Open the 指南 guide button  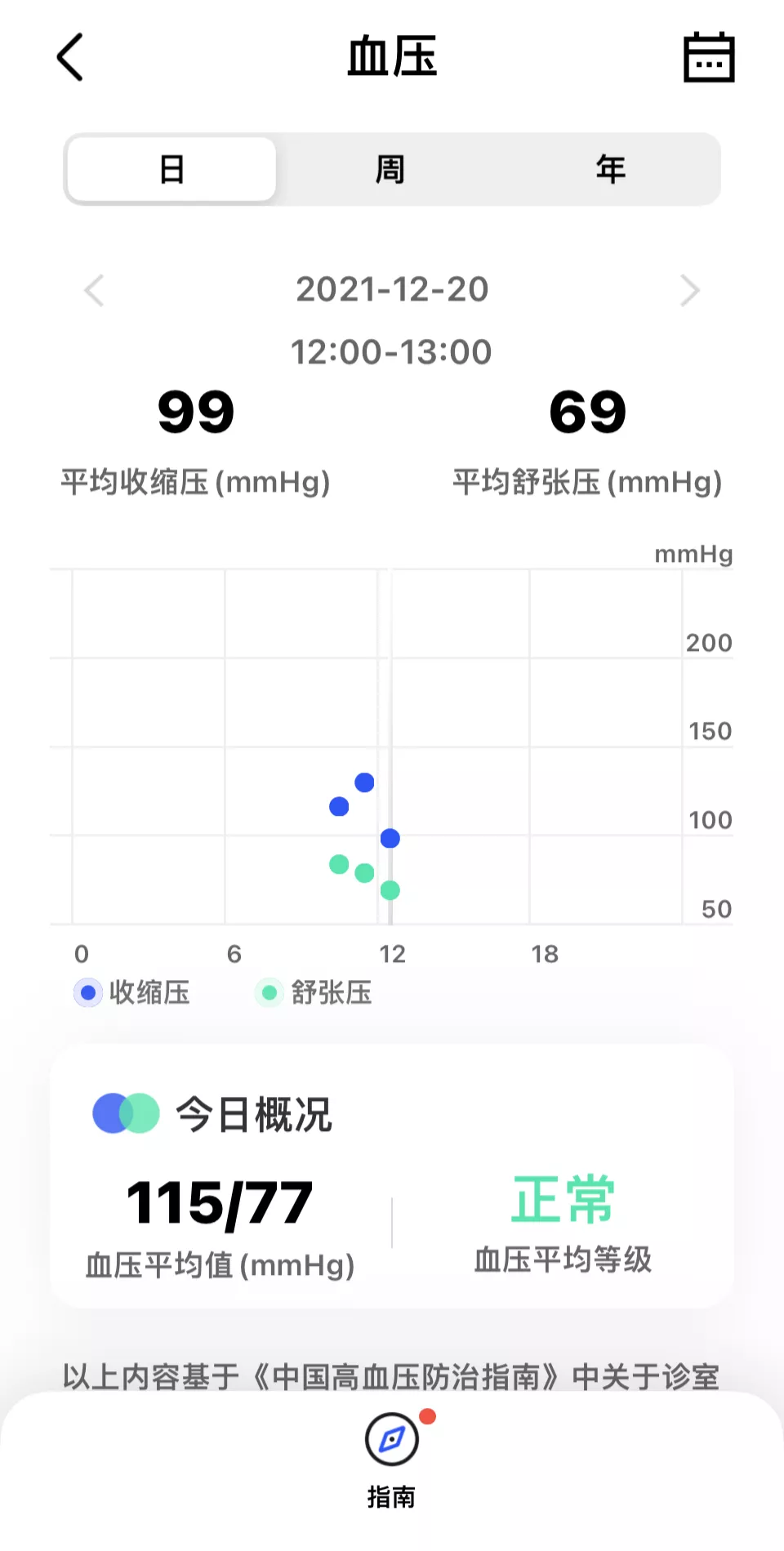click(x=392, y=1458)
